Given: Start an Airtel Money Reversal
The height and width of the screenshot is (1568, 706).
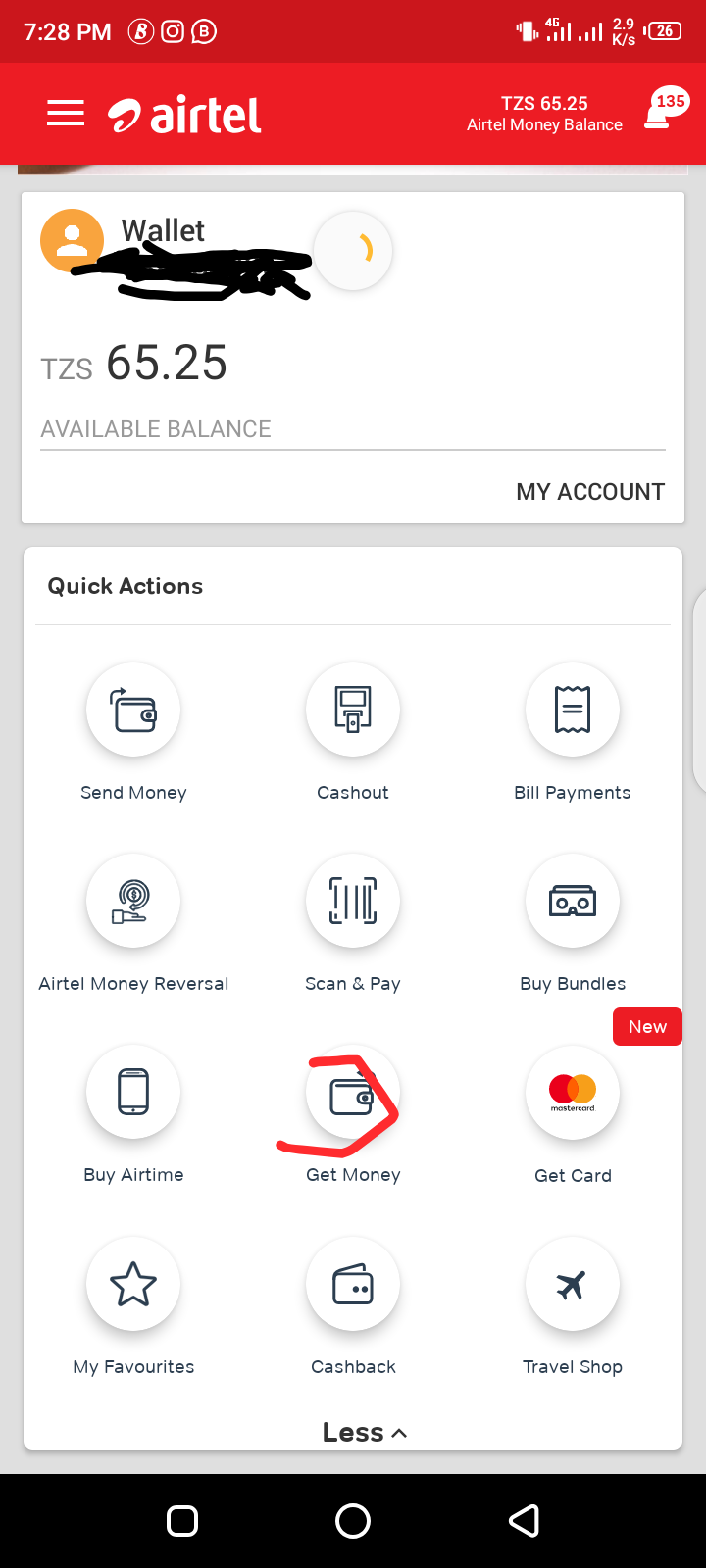Looking at the screenshot, I should click(x=133, y=902).
